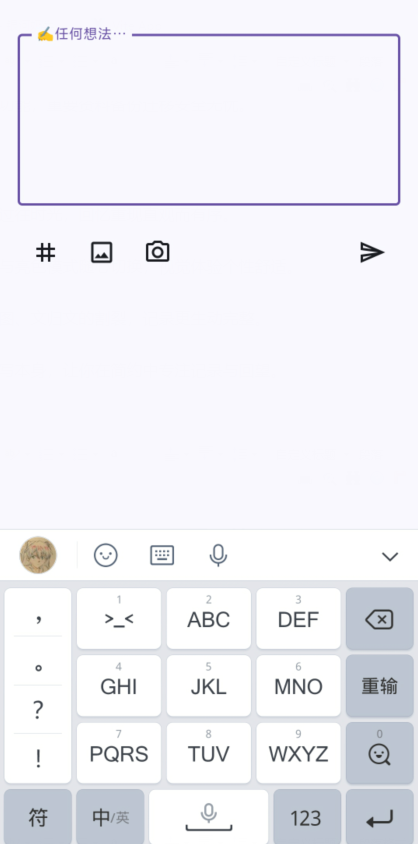Viewport: 418px width, 844px height.
Task: Start voice input from keyboard toolbar microphone
Action: point(218,555)
